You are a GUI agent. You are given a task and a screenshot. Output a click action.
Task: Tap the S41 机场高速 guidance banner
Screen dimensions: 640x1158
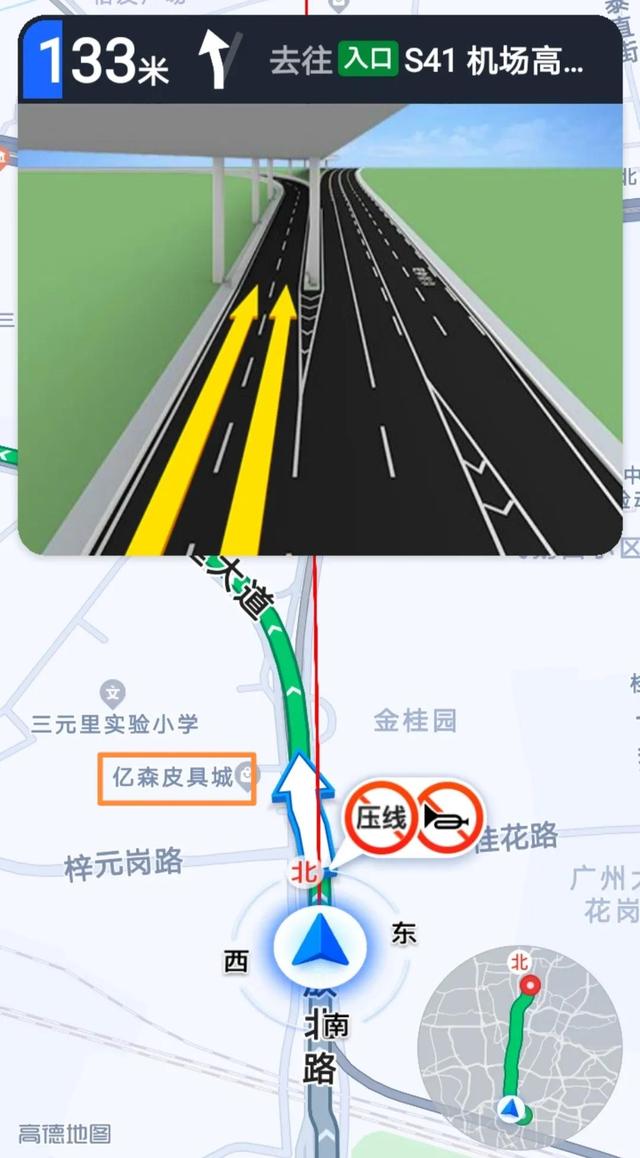click(320, 60)
